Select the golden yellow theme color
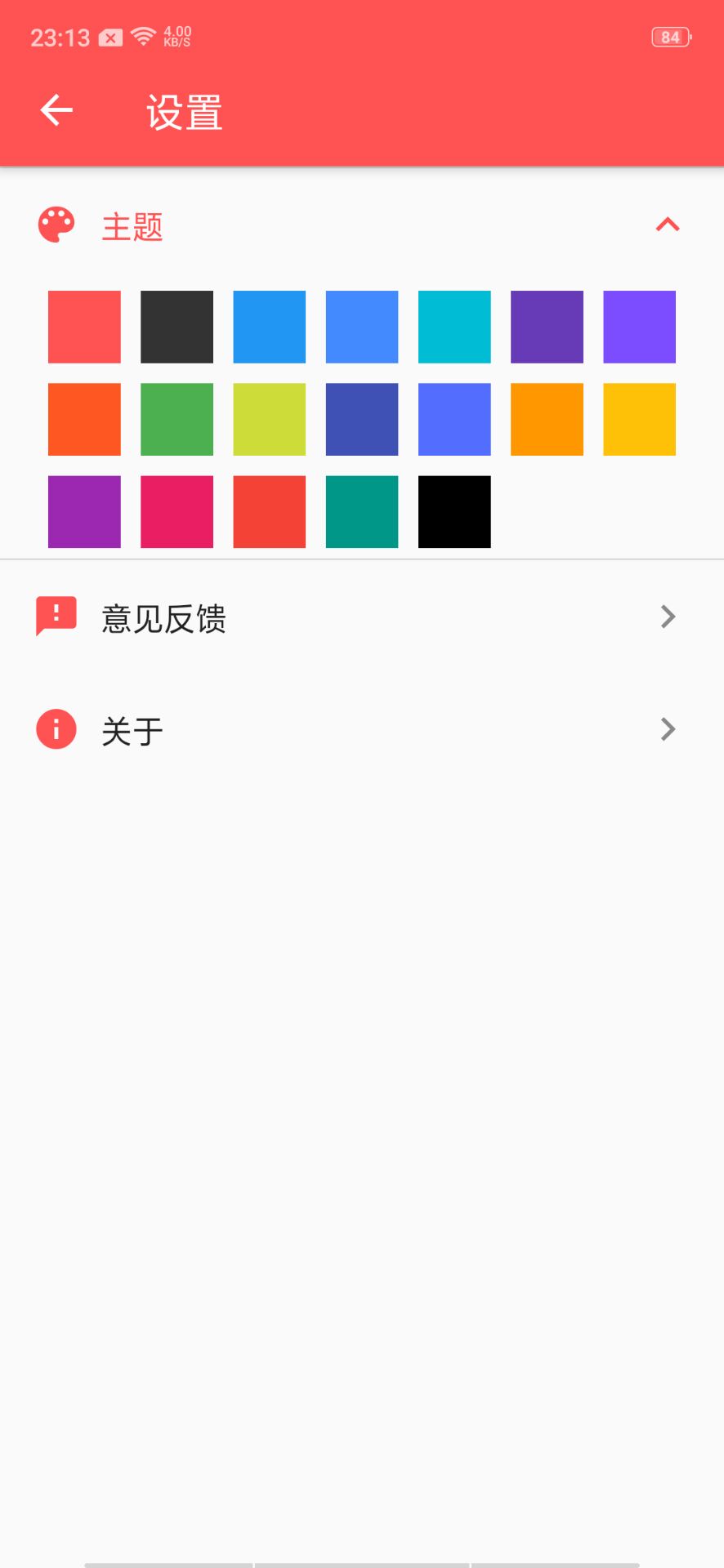The width and height of the screenshot is (724, 1568). pyautogui.click(x=639, y=419)
